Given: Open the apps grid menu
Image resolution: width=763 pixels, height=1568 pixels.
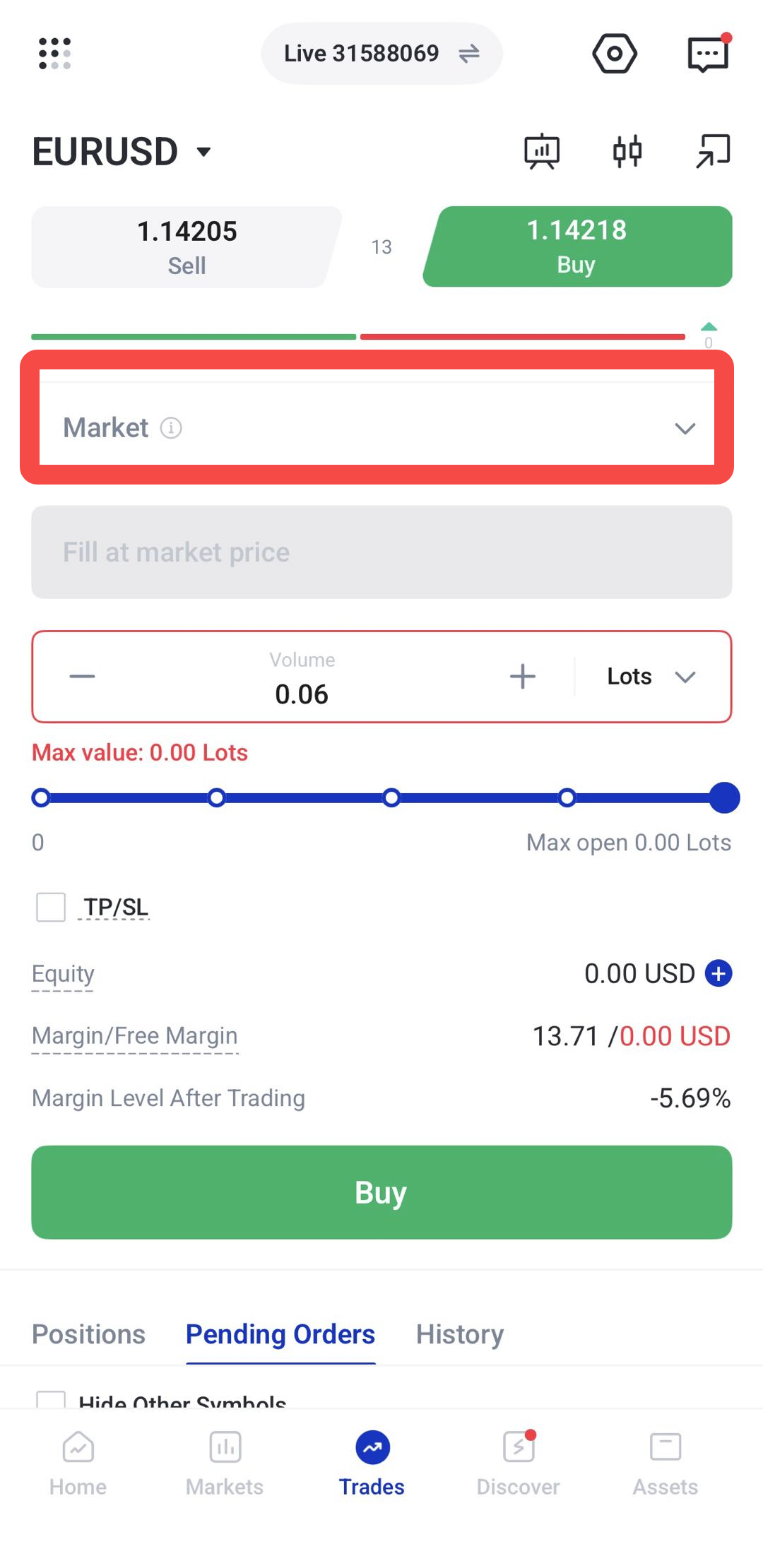Looking at the screenshot, I should pos(54,54).
